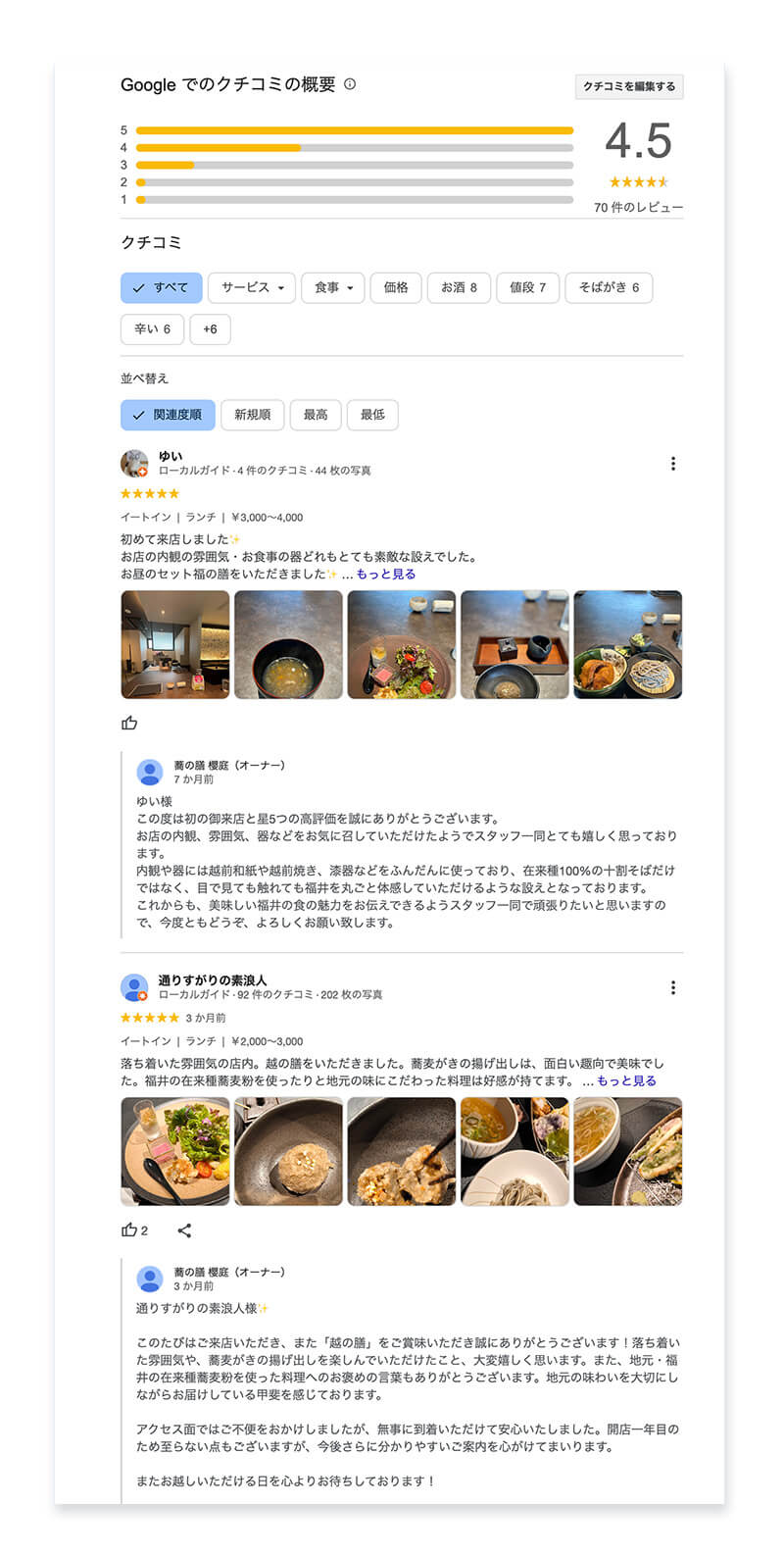Sort reviews by 最高
The height and width of the screenshot is (1555, 784).
[x=316, y=415]
